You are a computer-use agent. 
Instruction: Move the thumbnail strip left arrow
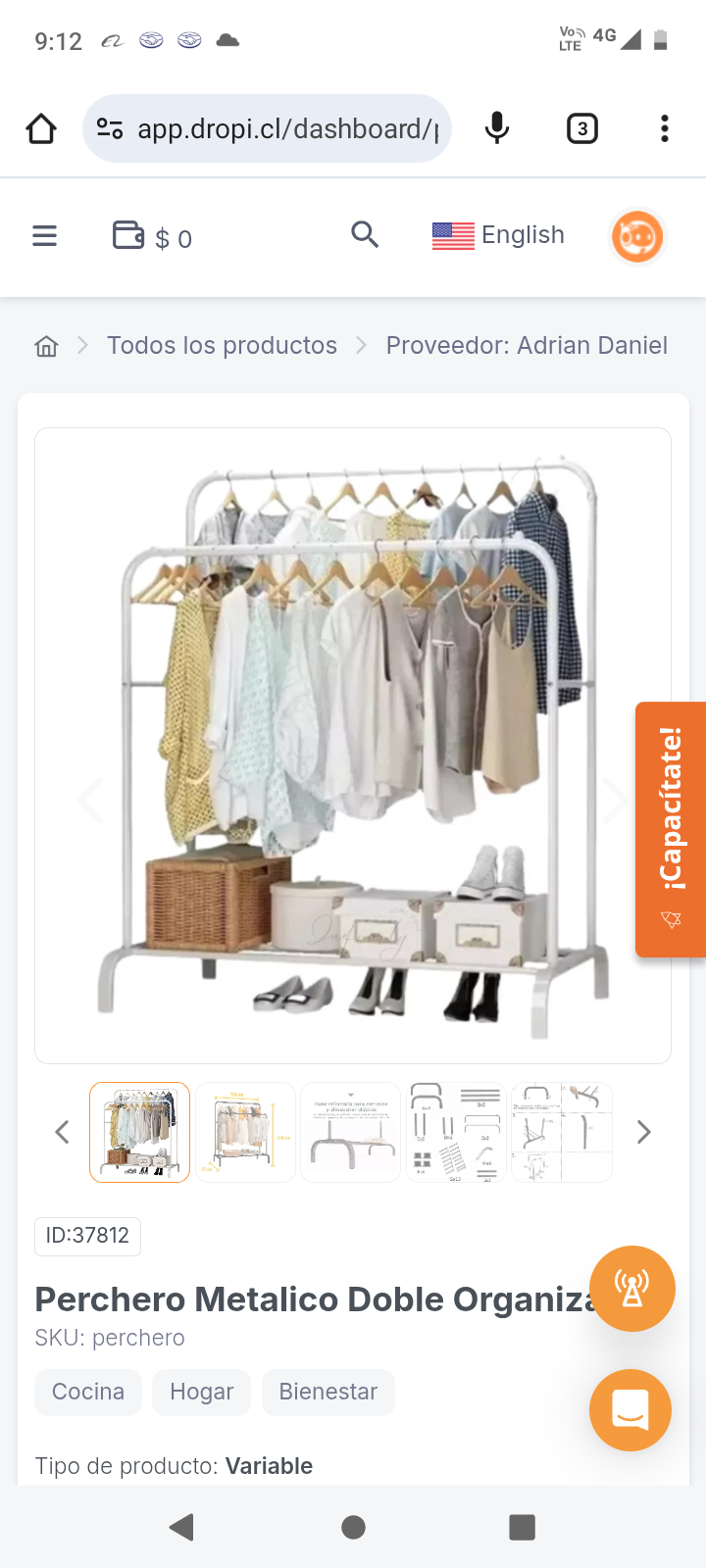63,1133
